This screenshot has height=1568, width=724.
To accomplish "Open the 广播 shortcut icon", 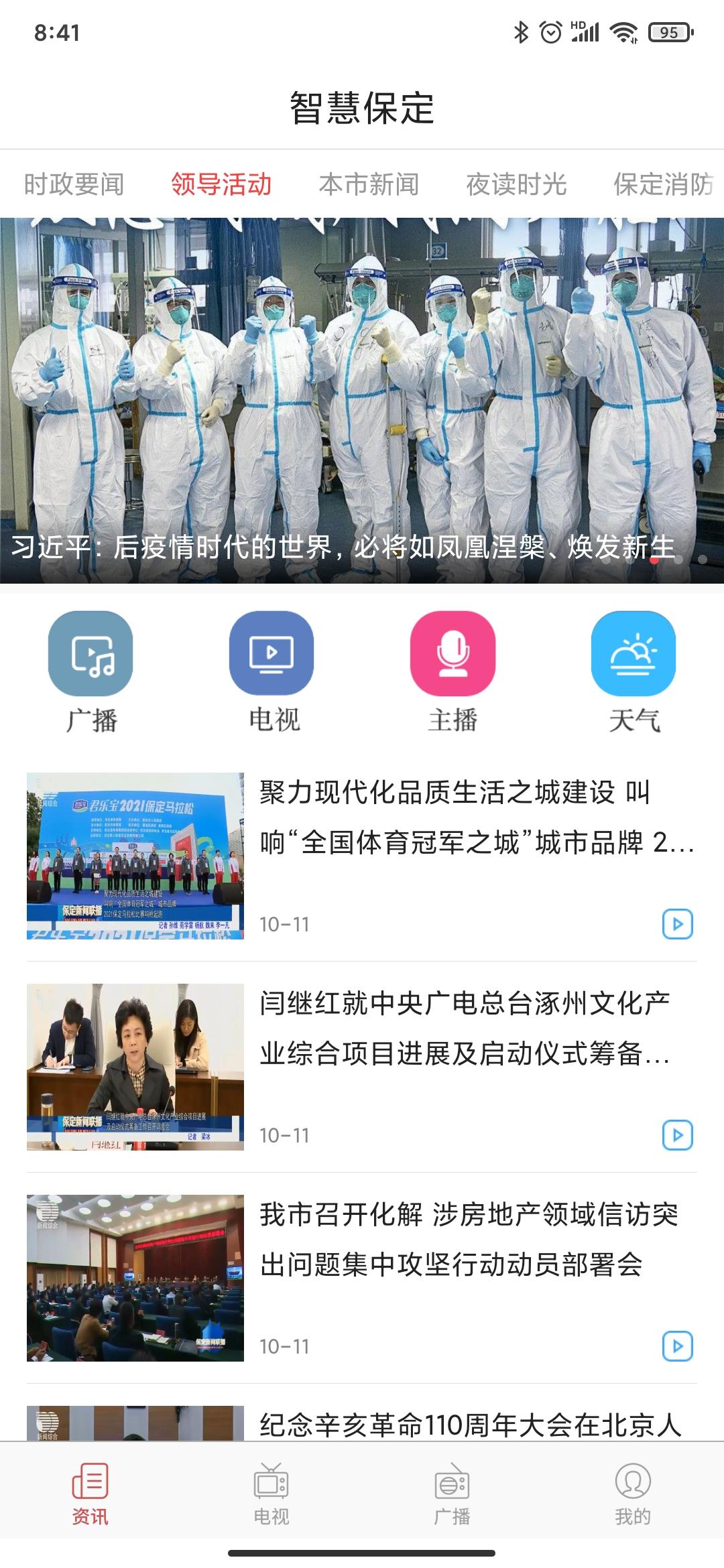I will pyautogui.click(x=91, y=653).
